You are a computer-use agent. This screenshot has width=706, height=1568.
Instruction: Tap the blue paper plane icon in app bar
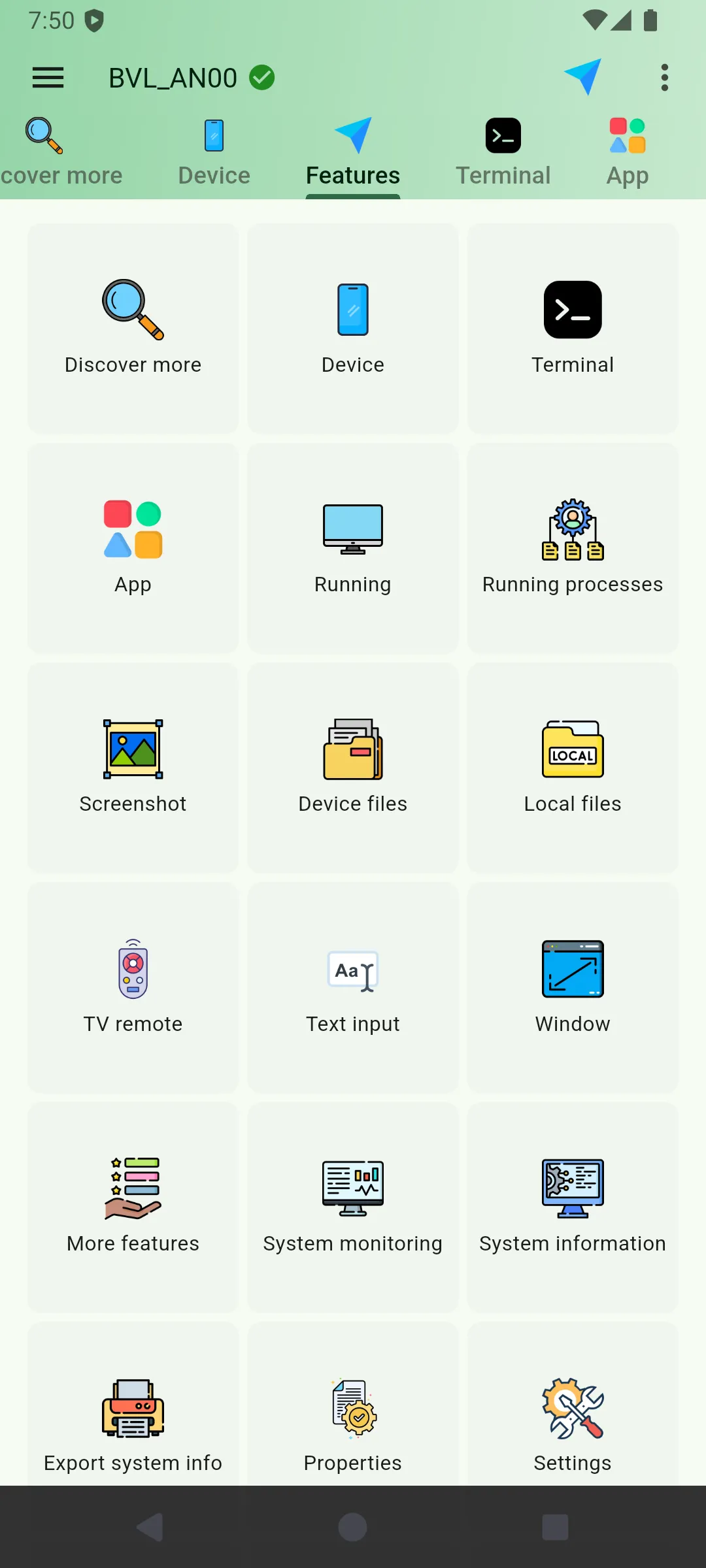point(582,76)
